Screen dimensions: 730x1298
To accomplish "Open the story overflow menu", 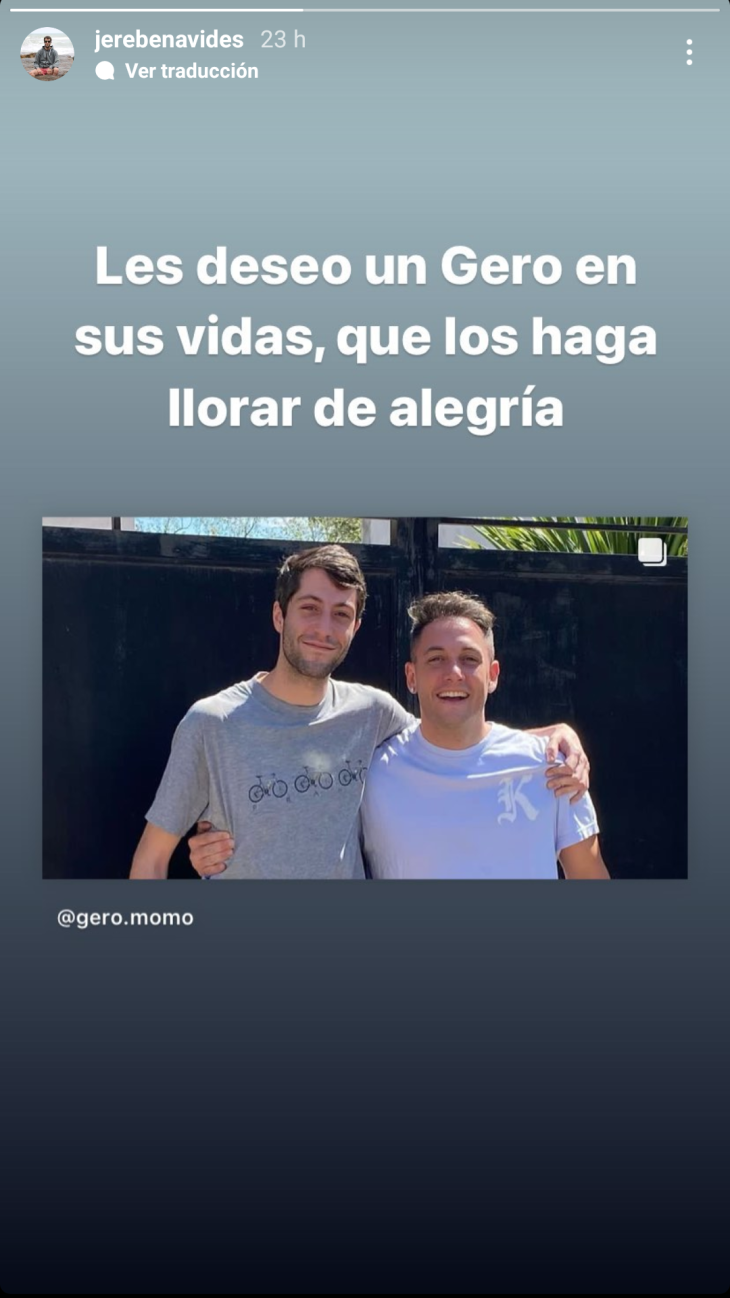I will point(689,53).
